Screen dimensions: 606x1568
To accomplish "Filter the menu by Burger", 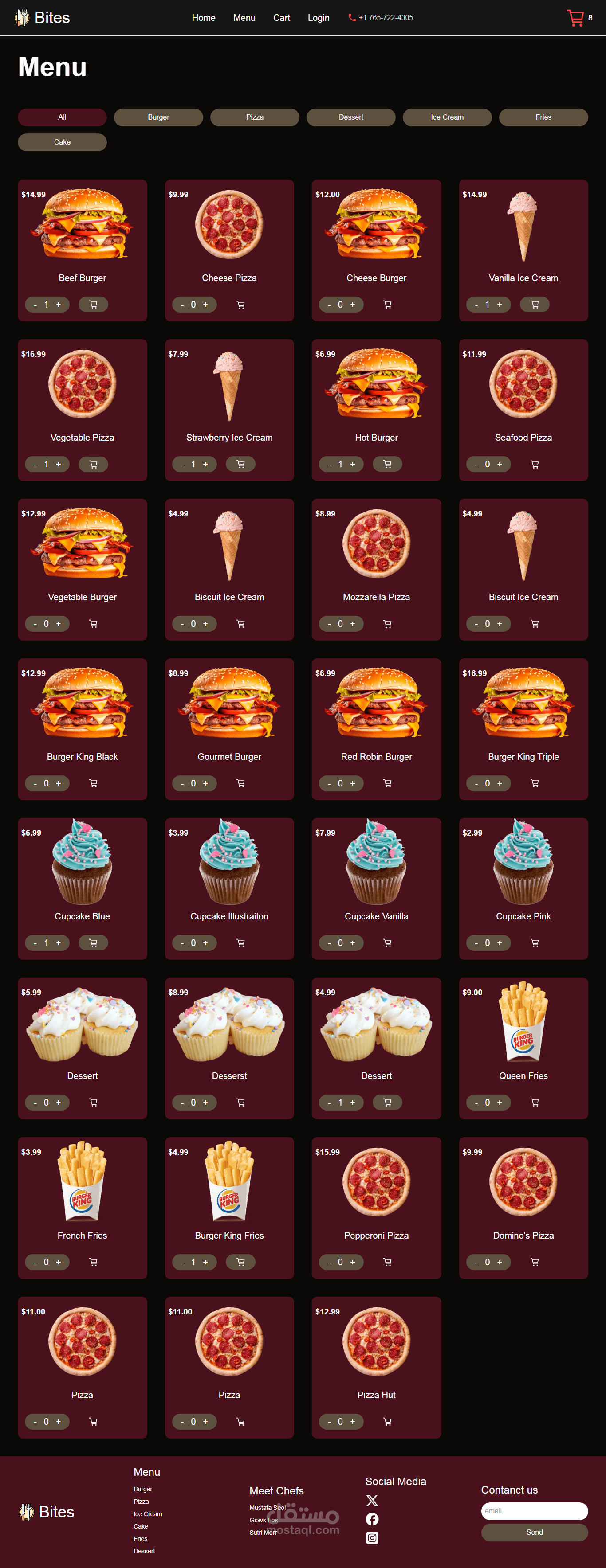I will coord(158,117).
